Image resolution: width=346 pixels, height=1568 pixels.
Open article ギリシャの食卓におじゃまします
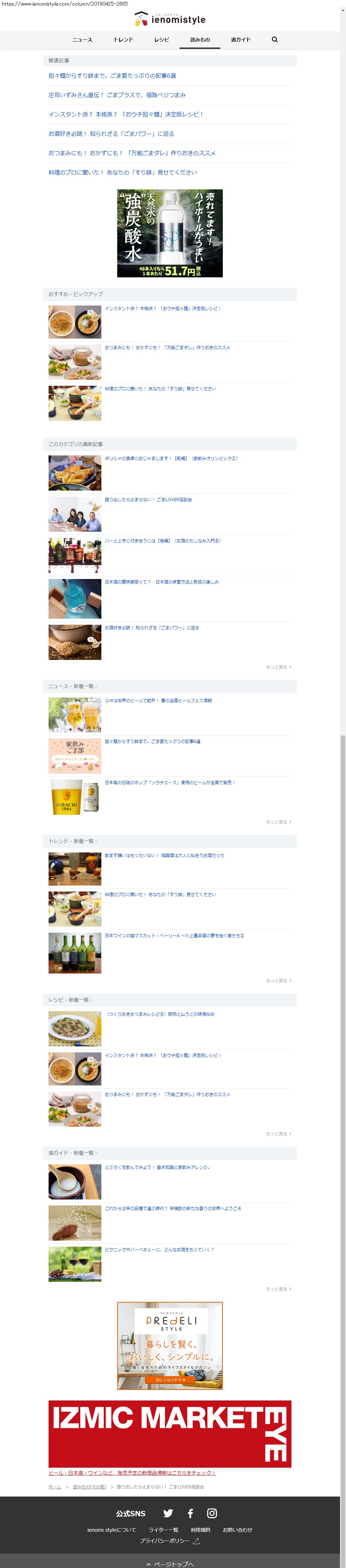point(171,458)
